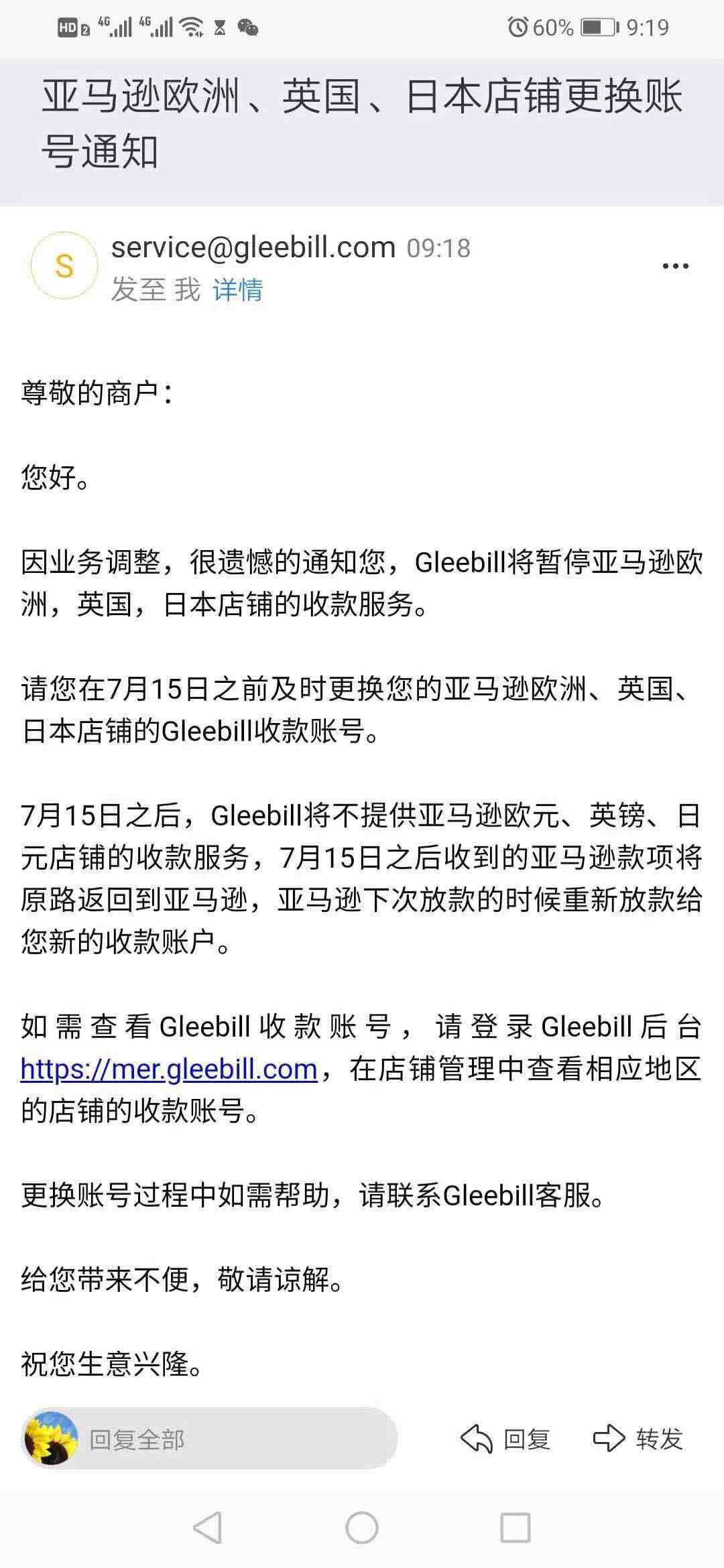The image size is (724, 1568).
Task: Tap the system home button
Action: coord(362,1528)
